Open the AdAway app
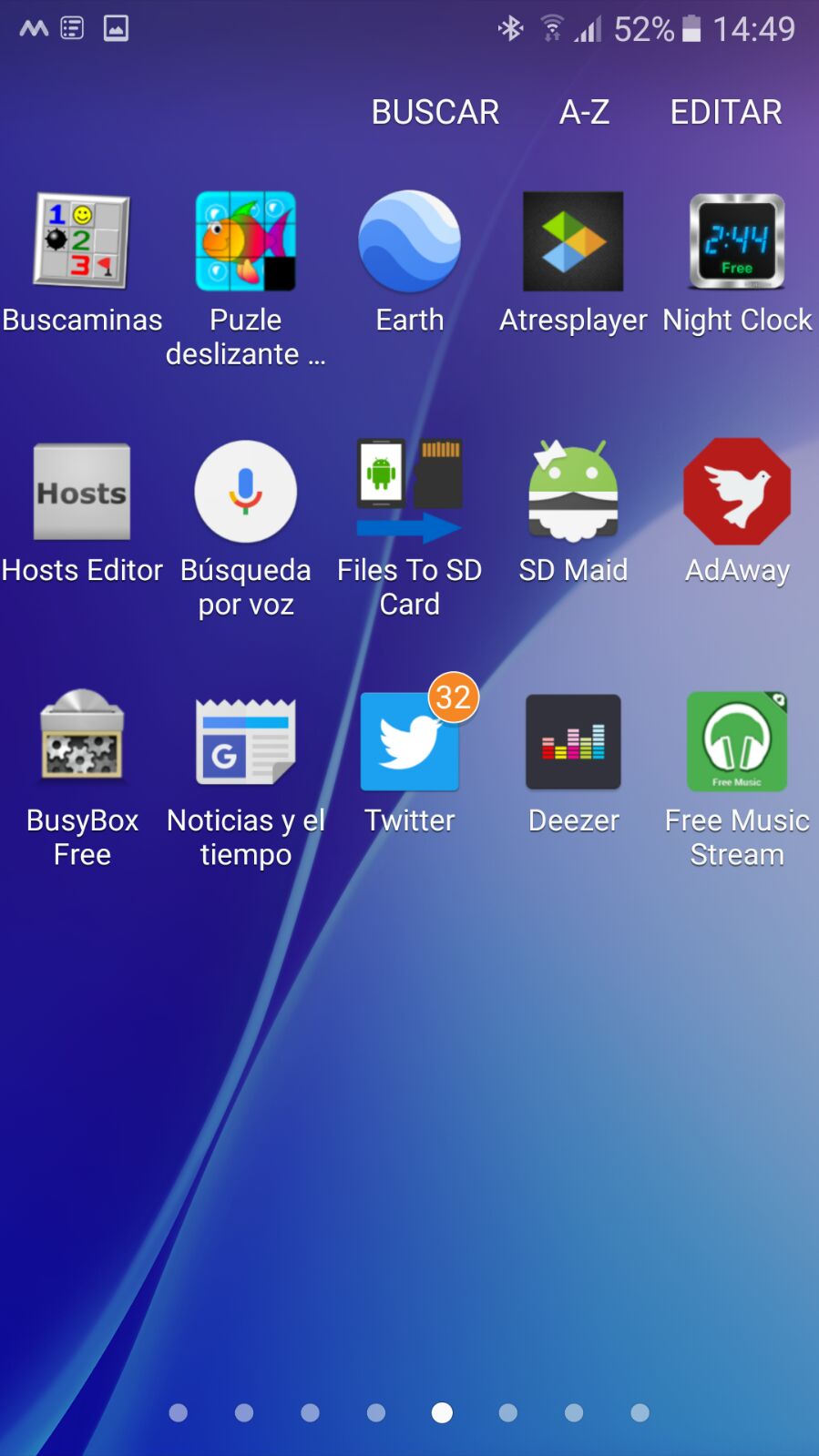Image resolution: width=819 pixels, height=1456 pixels. pyautogui.click(x=737, y=492)
